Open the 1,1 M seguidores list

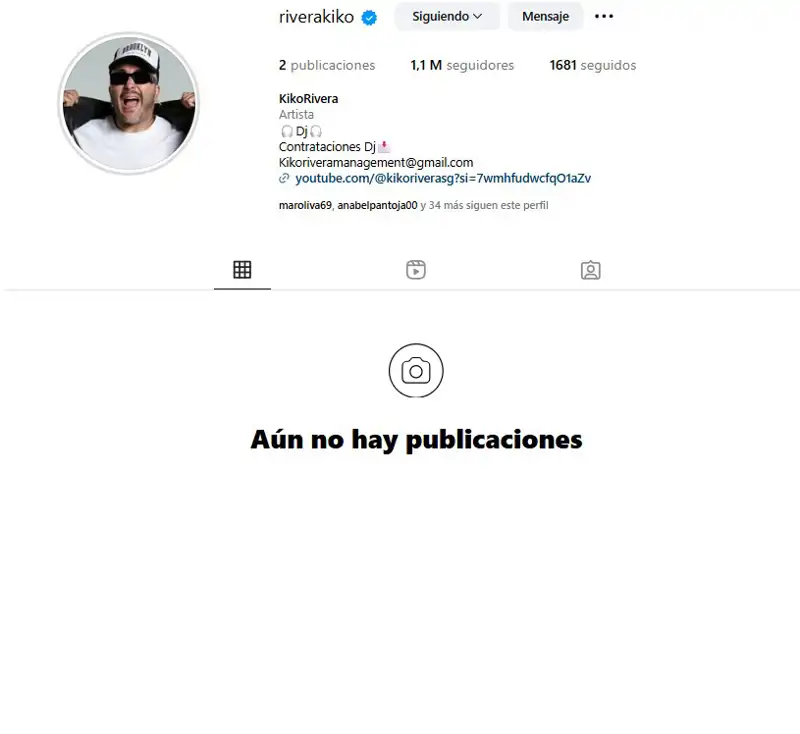click(462, 65)
